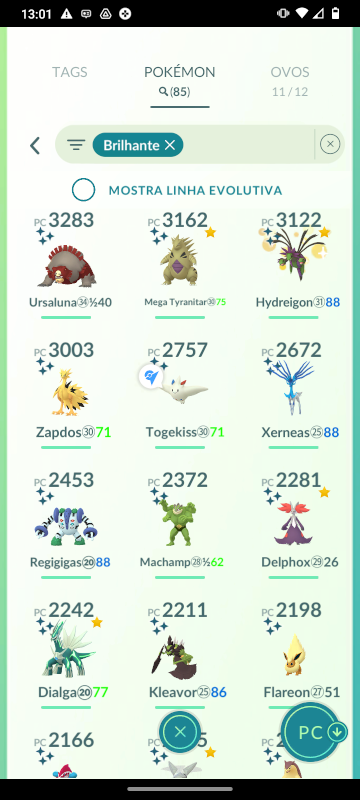The height and width of the screenshot is (800, 360).
Task: Remove the Brilhante filter chip
Action: 170,145
